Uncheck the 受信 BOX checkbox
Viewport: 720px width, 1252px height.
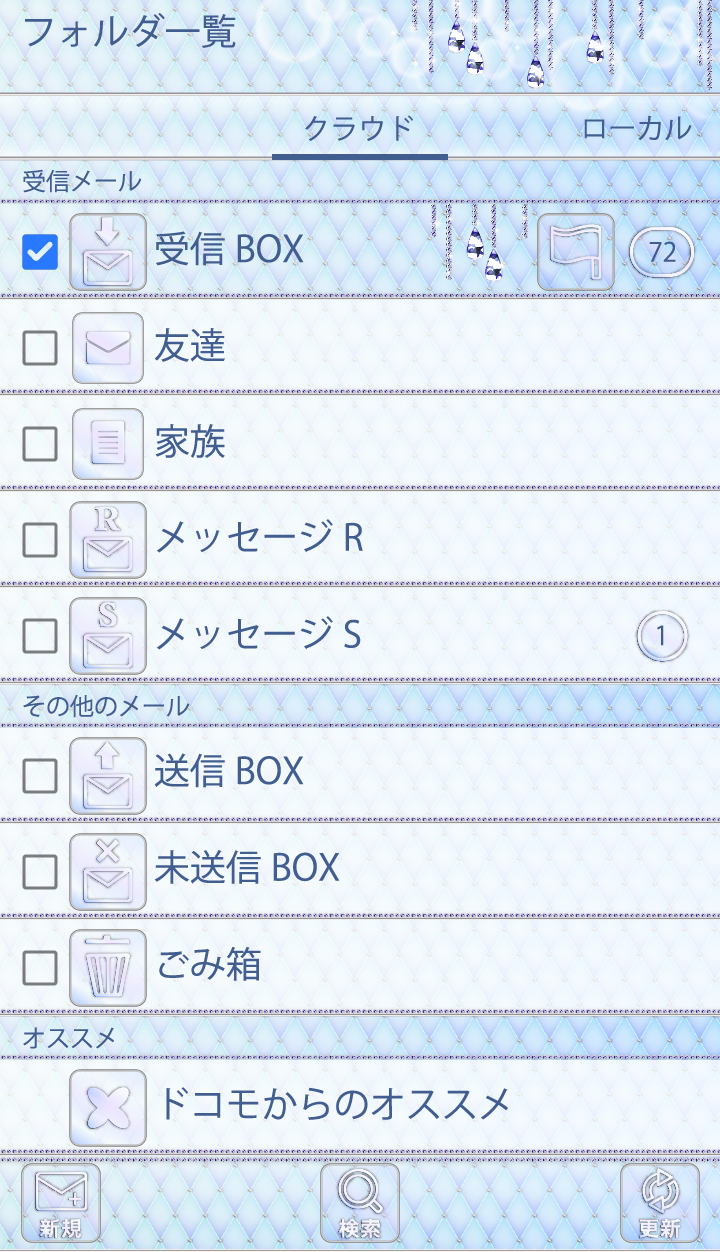[40, 252]
